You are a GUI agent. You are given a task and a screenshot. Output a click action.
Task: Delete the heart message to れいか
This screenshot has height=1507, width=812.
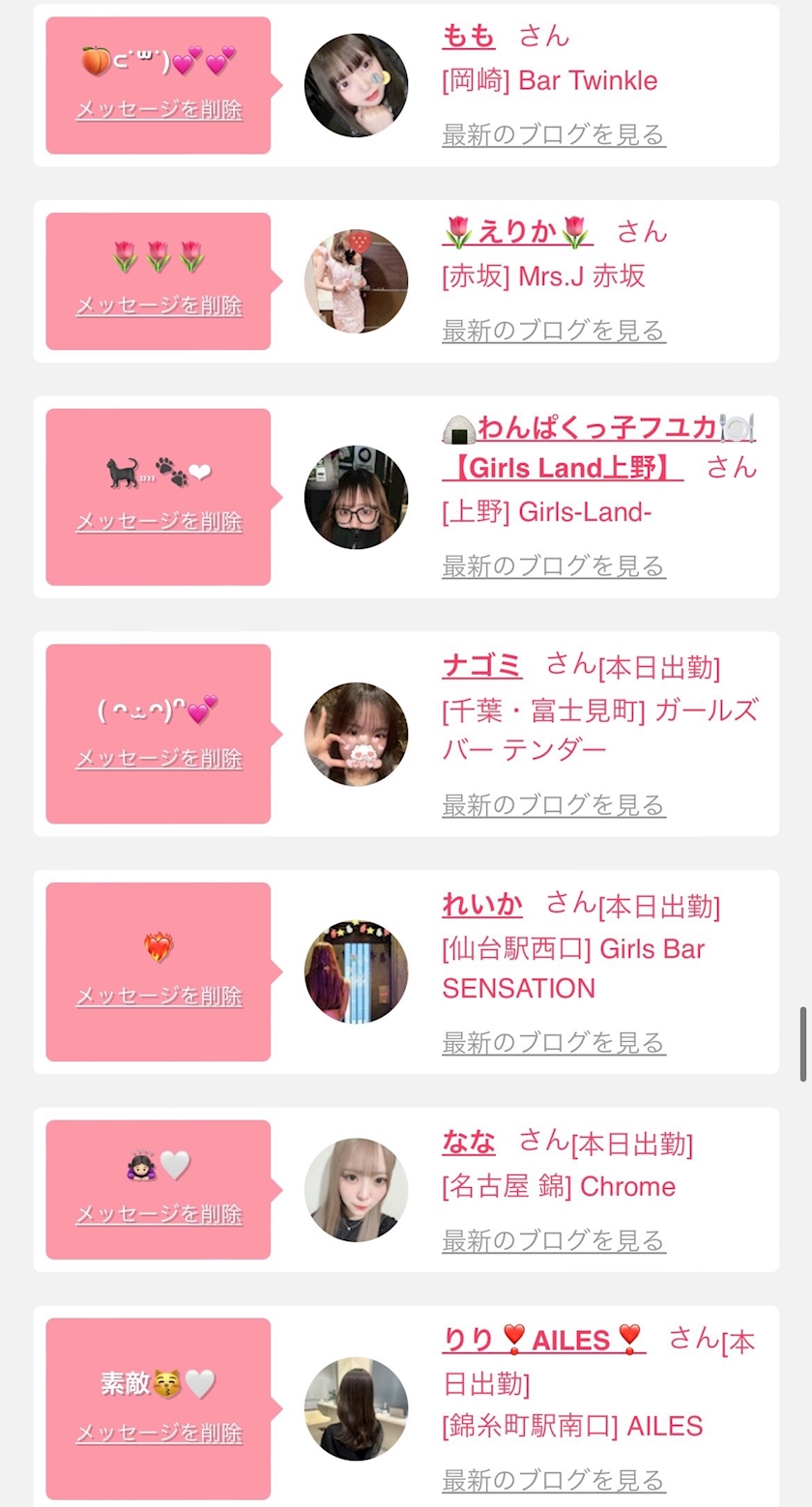coord(159,996)
